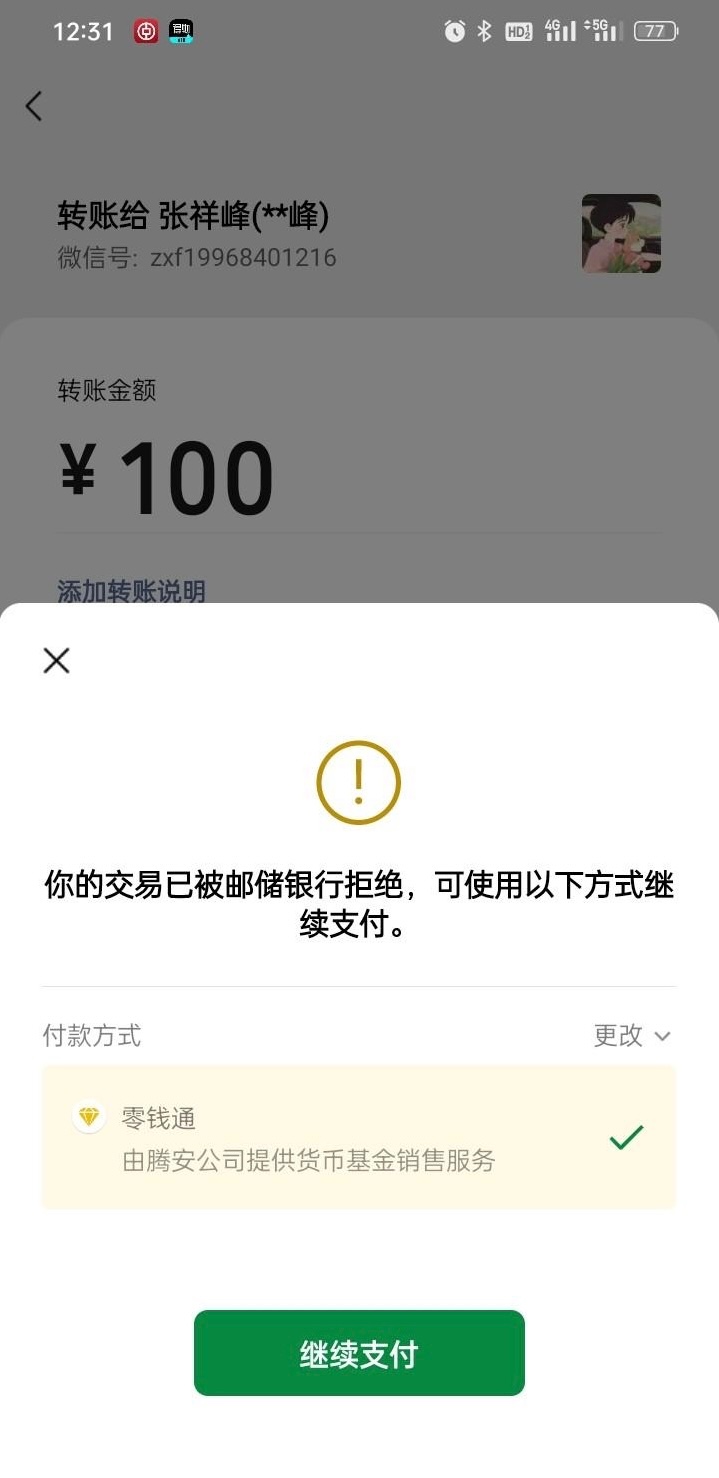Close the payment rejected dialog
Viewport: 719px width, 1478px height.
click(57, 660)
